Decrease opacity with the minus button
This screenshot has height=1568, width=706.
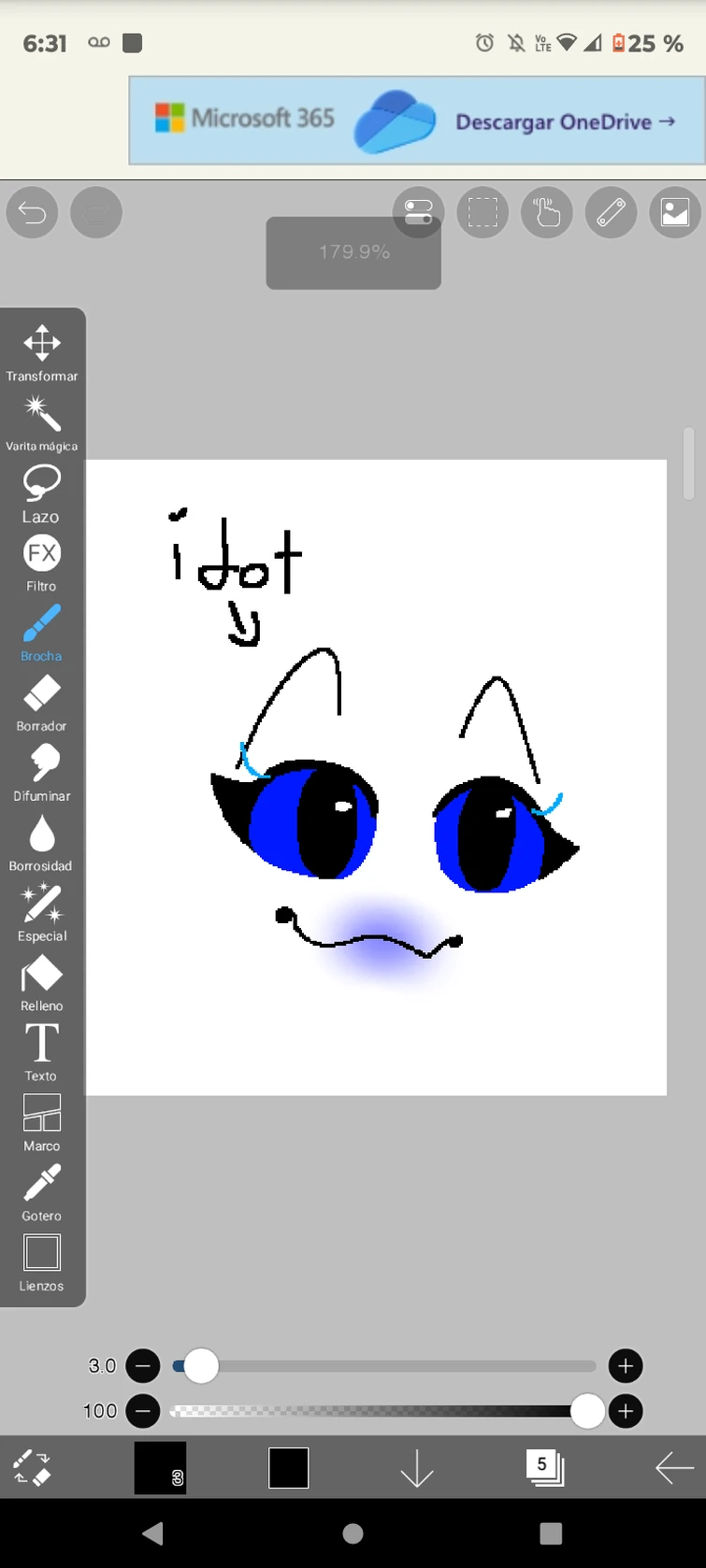(x=143, y=1411)
